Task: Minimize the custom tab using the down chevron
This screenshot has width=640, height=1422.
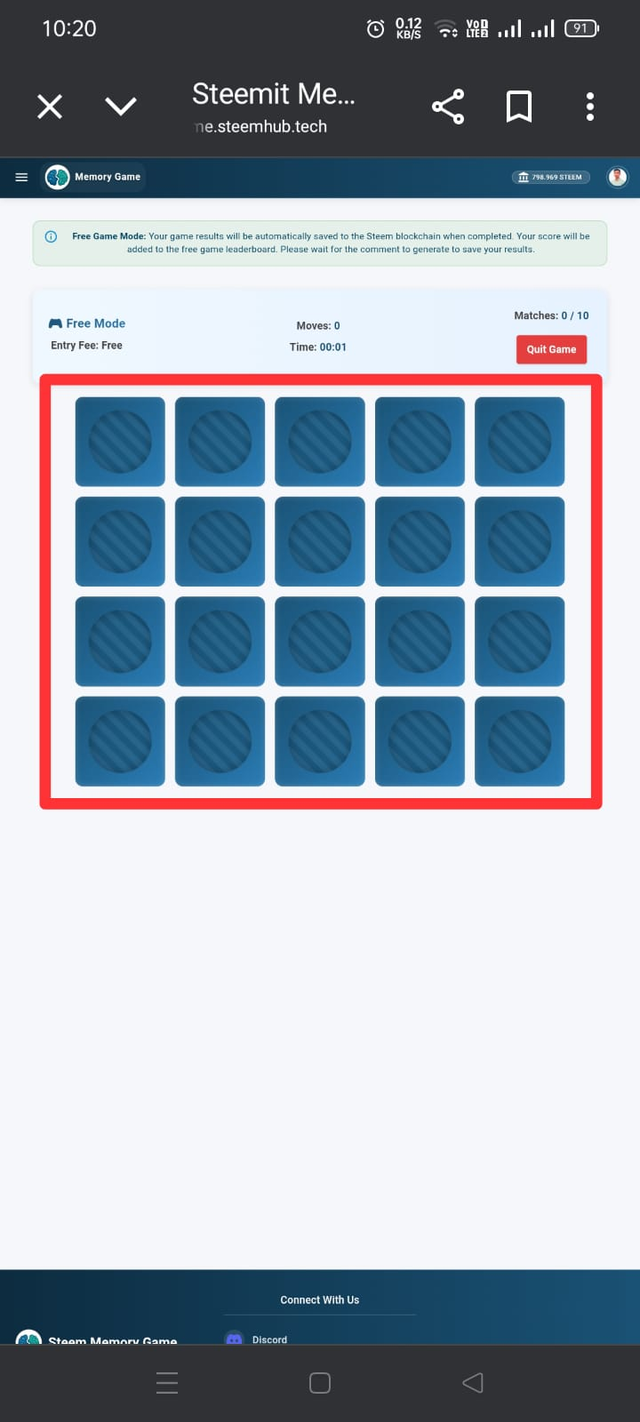Action: click(121, 106)
